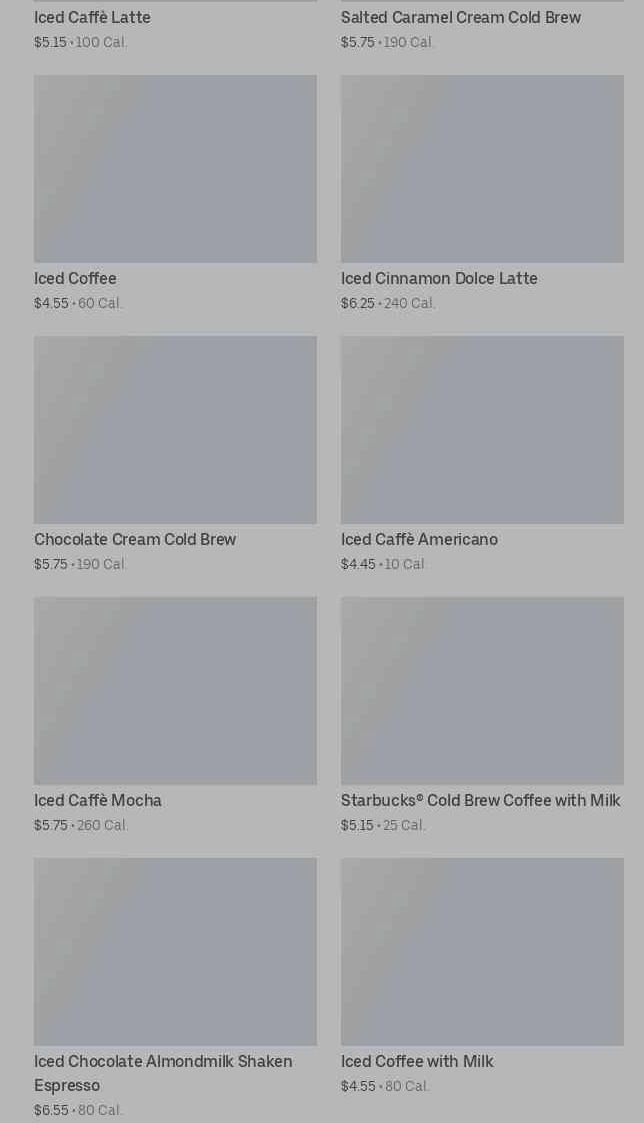Open Iced Chocolate Almondmilk Shaken Espresso
Image resolution: width=644 pixels, height=1123 pixels.
coord(175,988)
